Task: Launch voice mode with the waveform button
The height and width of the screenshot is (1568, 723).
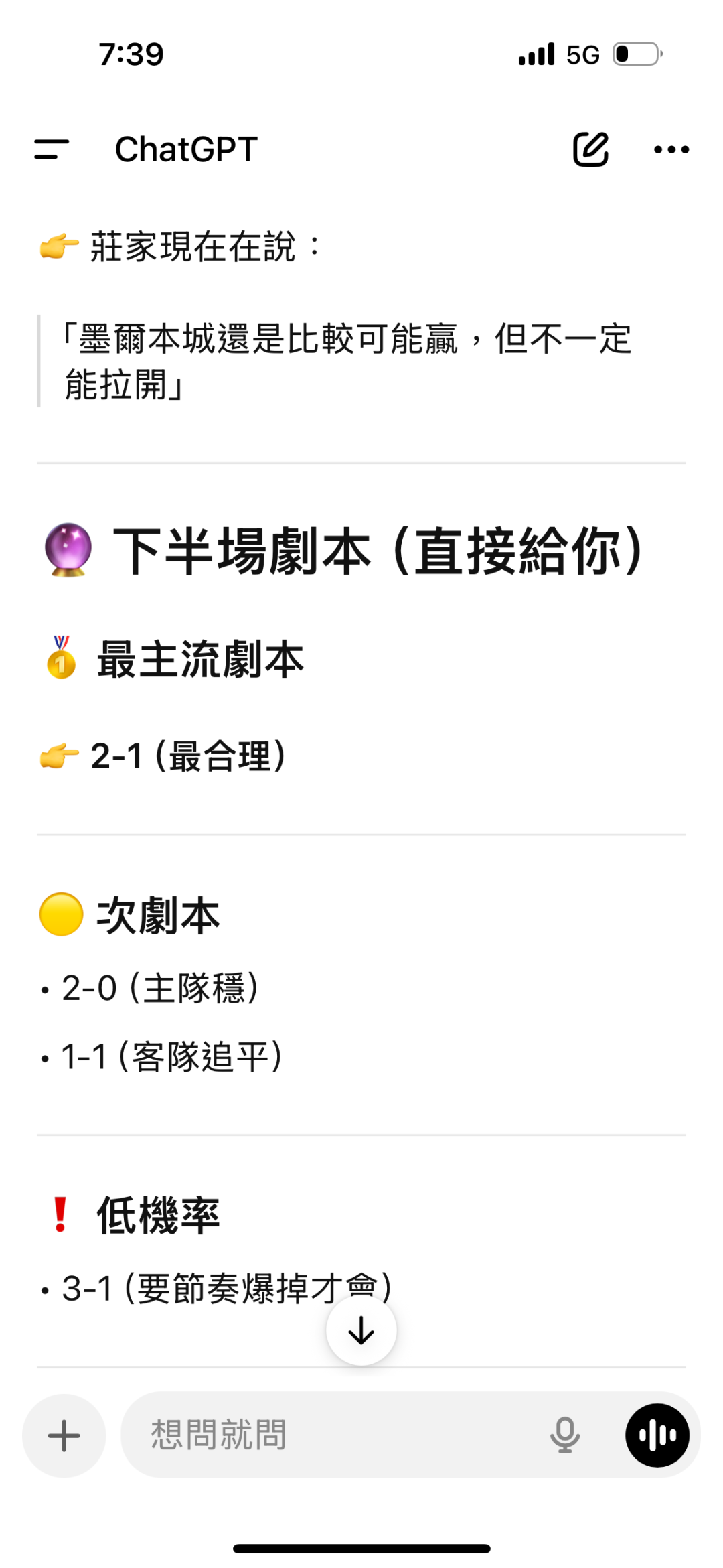Action: point(657,1435)
